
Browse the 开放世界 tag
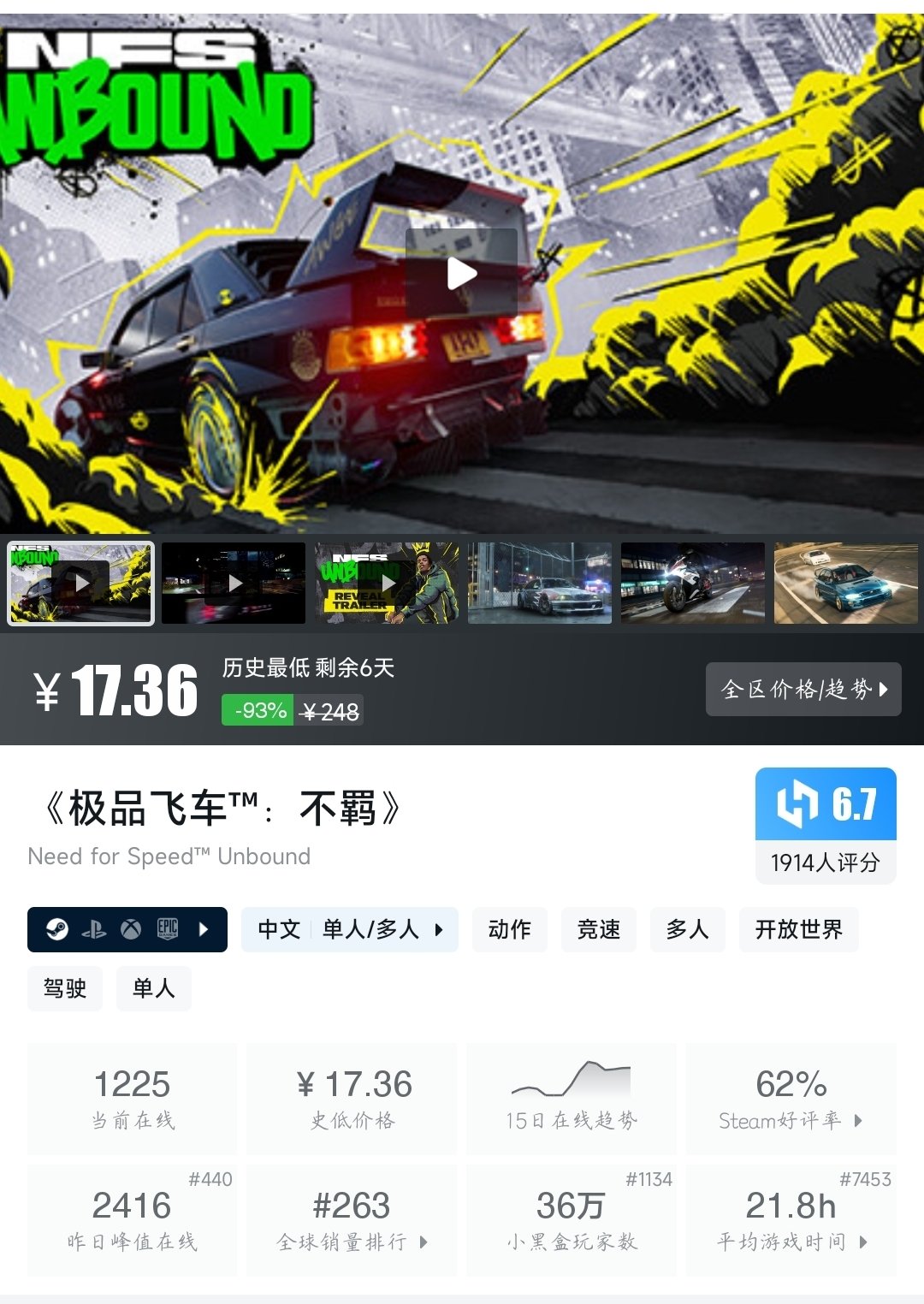799,929
